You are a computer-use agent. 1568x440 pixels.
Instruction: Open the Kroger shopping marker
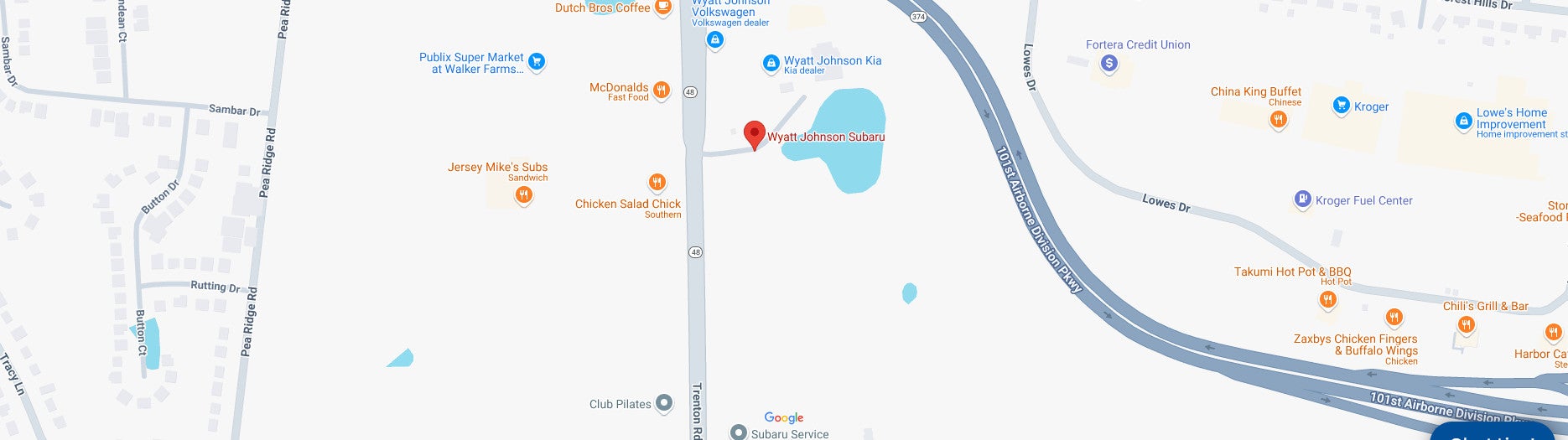[1341, 106]
